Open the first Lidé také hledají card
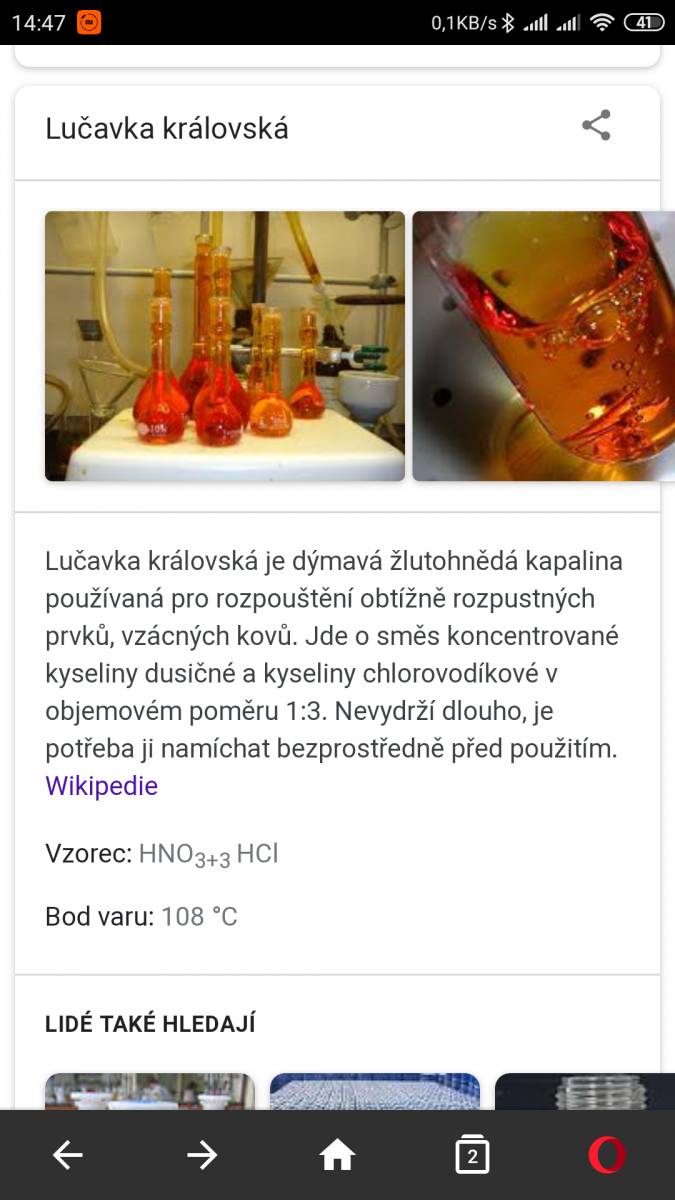The width and height of the screenshot is (675, 1200). [x=150, y=1091]
